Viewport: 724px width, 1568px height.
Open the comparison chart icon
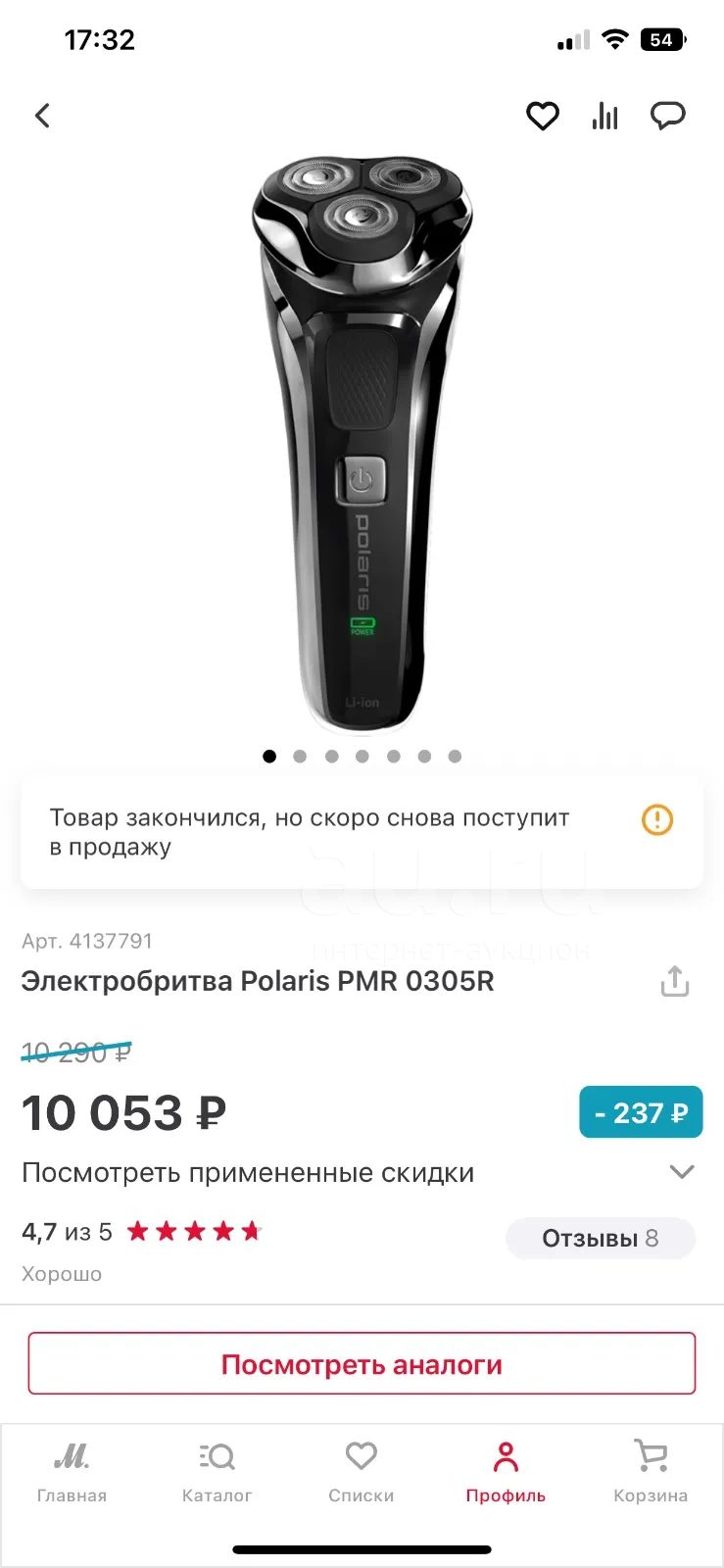(605, 116)
